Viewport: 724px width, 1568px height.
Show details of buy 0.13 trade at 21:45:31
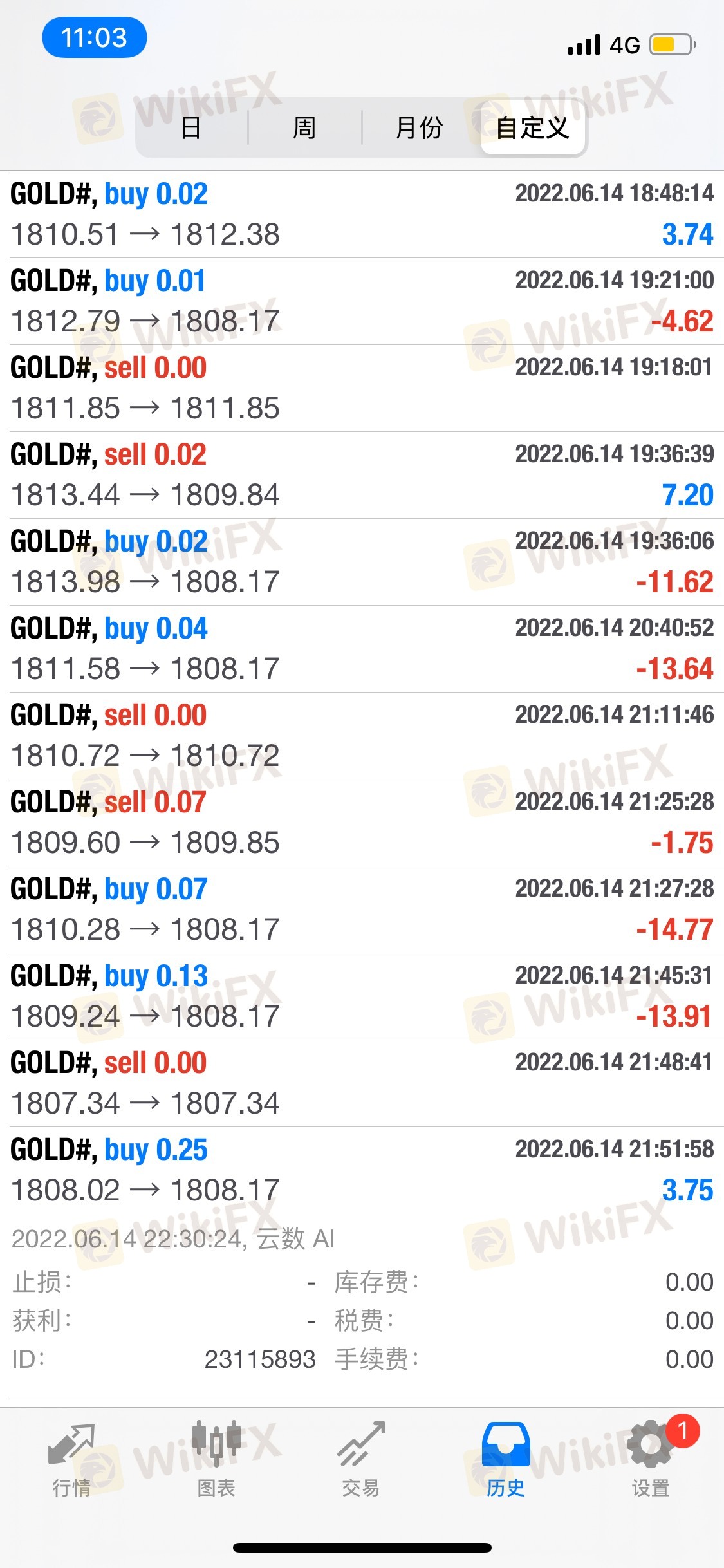click(x=362, y=996)
